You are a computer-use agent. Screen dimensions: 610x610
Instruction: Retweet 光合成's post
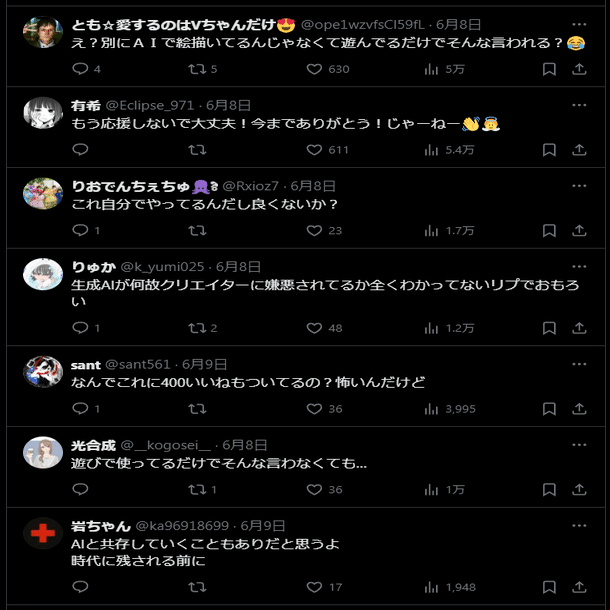click(x=197, y=489)
